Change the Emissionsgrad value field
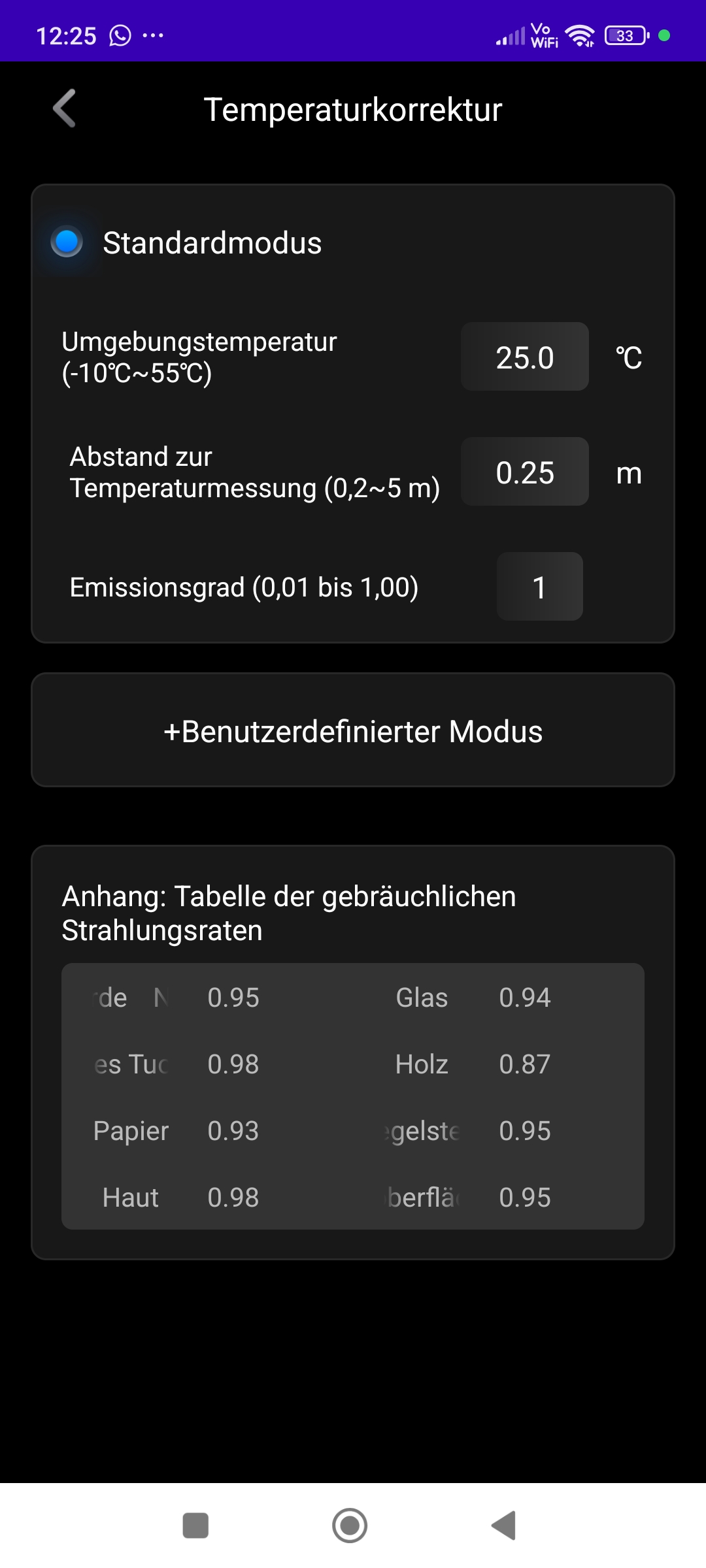Viewport: 706px width, 1568px height. [x=539, y=587]
